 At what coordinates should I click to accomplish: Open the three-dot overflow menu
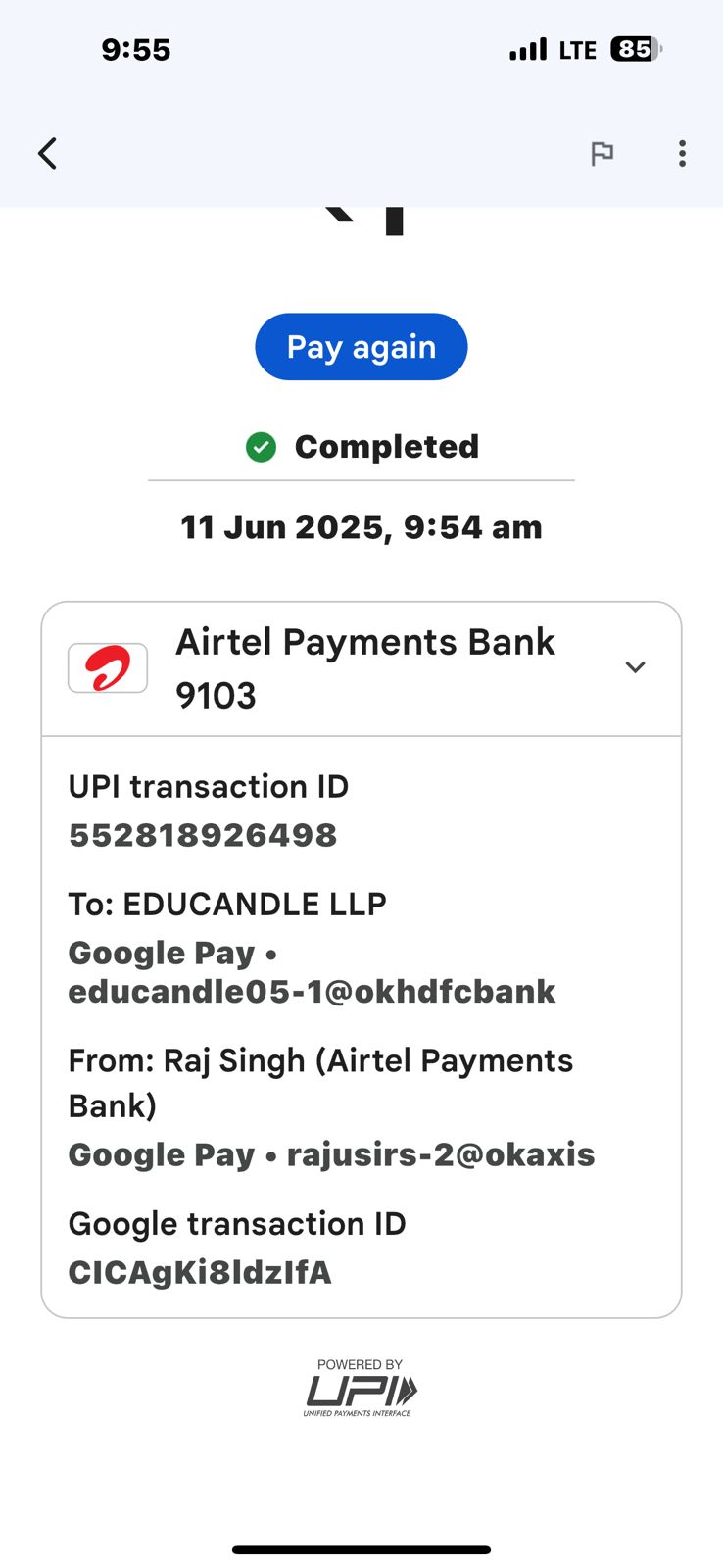tap(682, 153)
